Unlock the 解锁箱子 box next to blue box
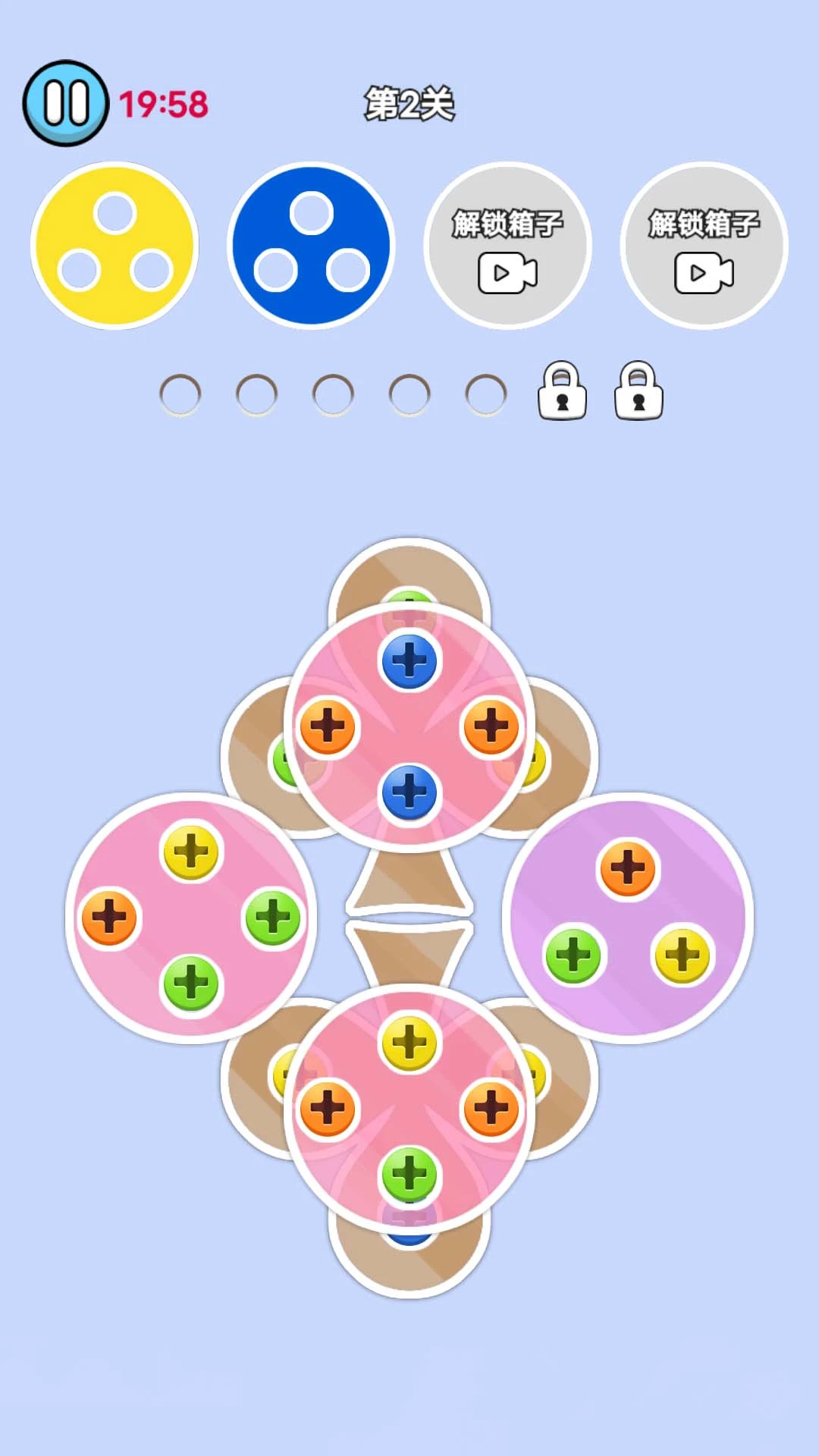This screenshot has height=1456, width=819. [x=507, y=246]
